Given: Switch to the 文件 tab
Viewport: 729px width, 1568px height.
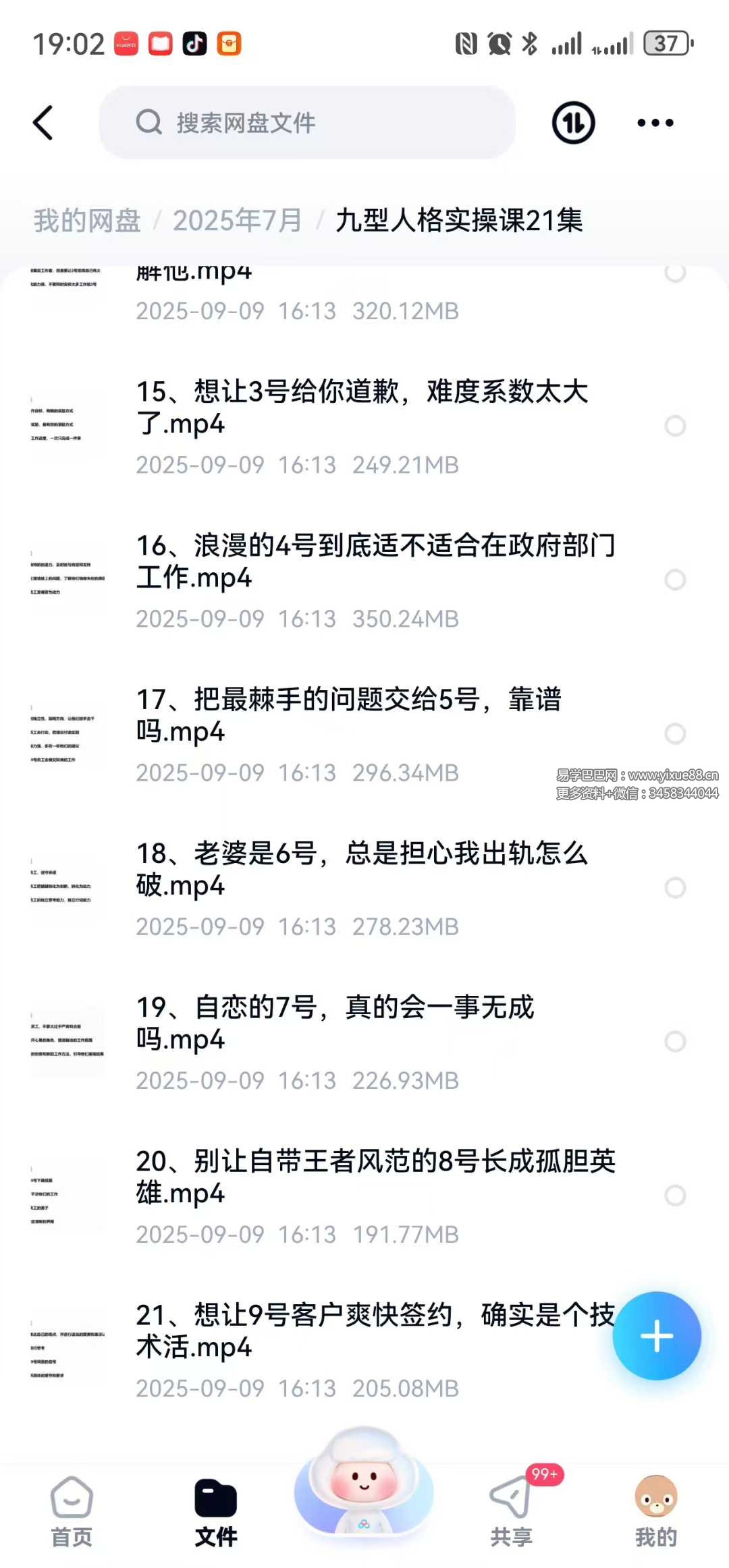Looking at the screenshot, I should (216, 1513).
